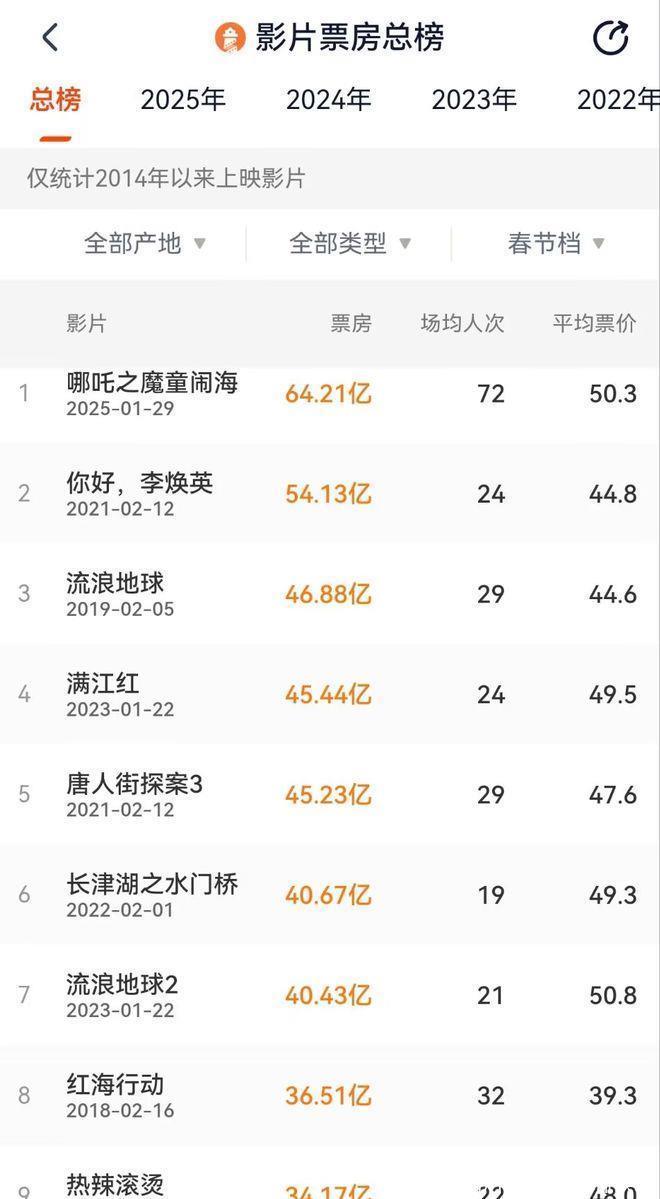This screenshot has width=660, height=1199.
Task: Share the box office ranking
Action: pos(610,38)
